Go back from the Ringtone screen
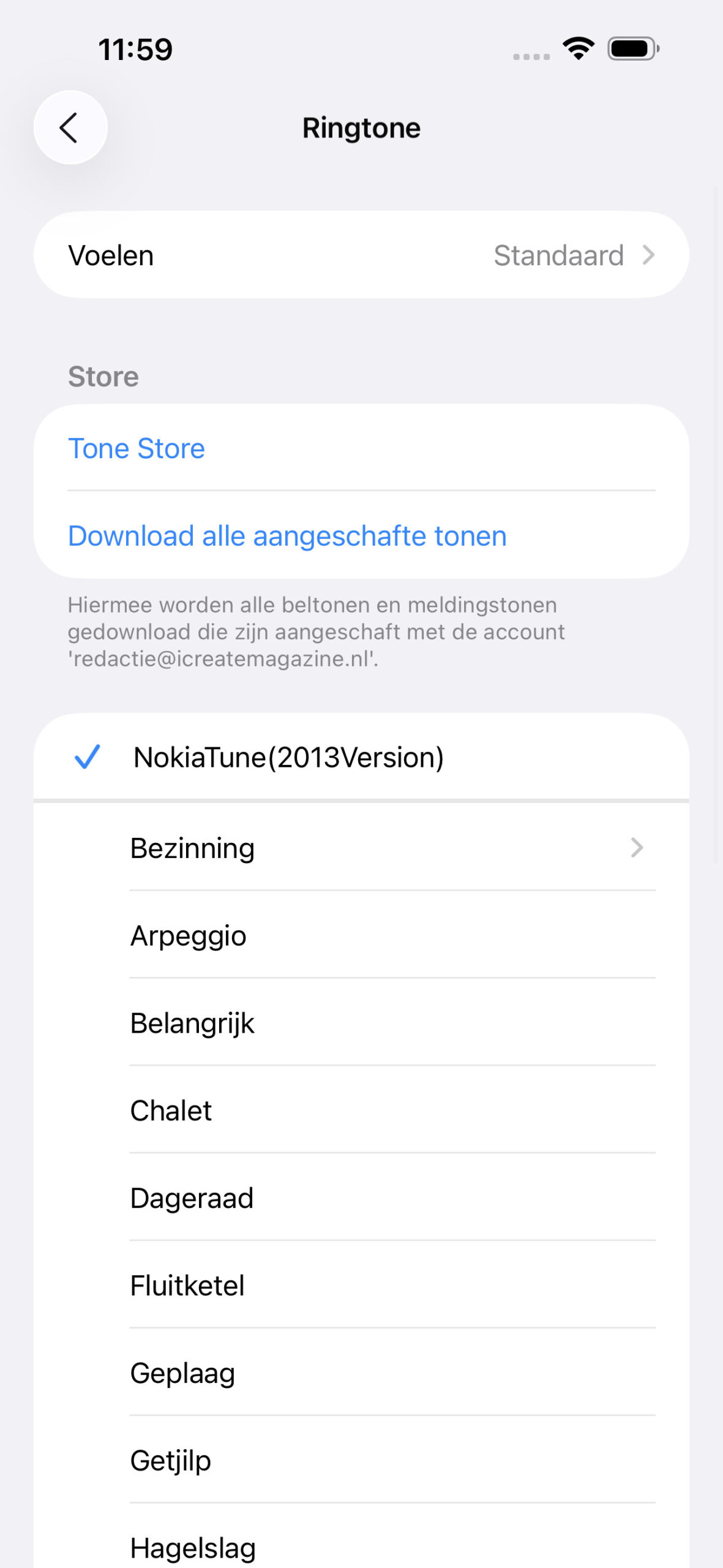Screen dimensions: 723x1568 70,127
